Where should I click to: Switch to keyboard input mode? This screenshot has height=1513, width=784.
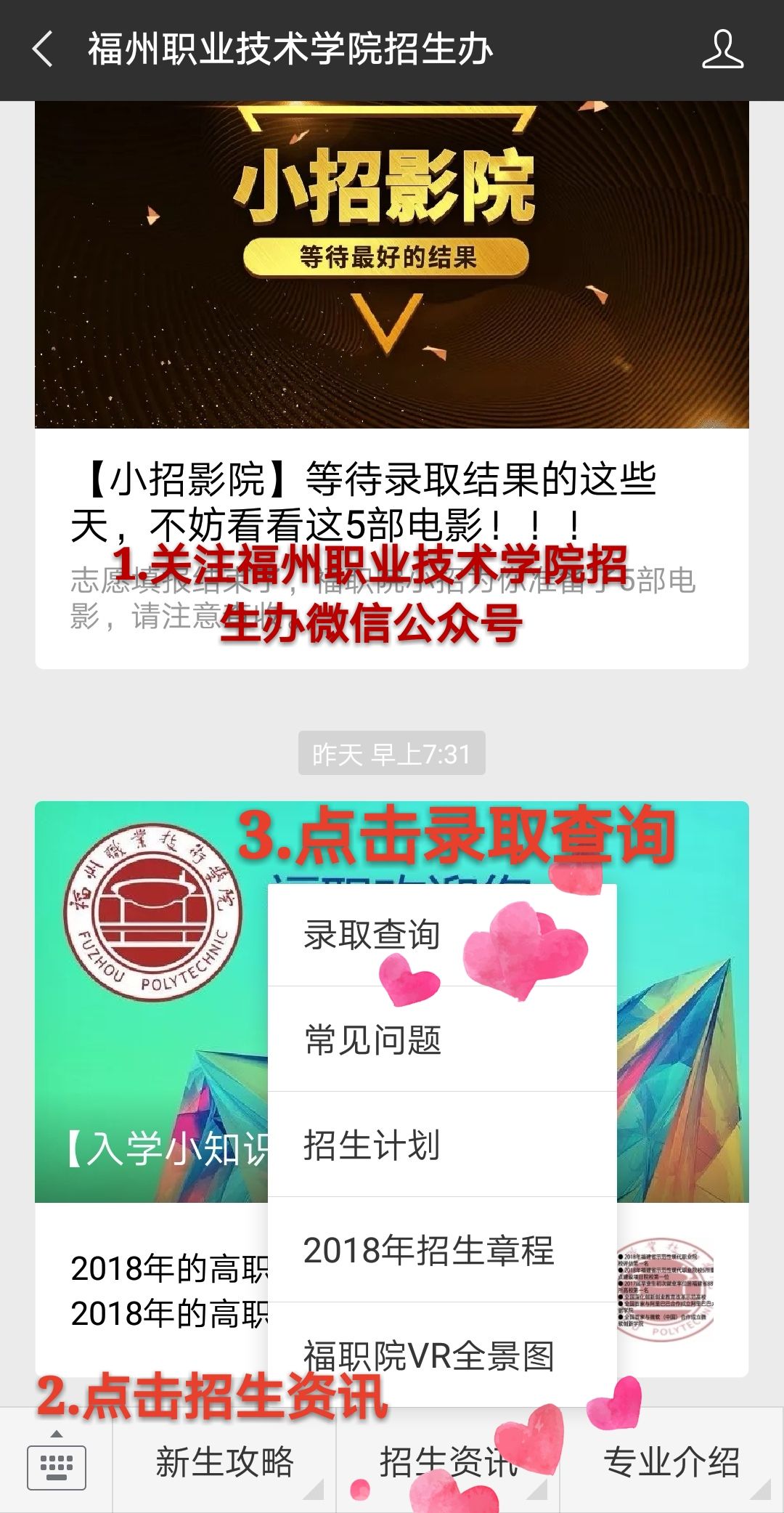click(x=56, y=1463)
